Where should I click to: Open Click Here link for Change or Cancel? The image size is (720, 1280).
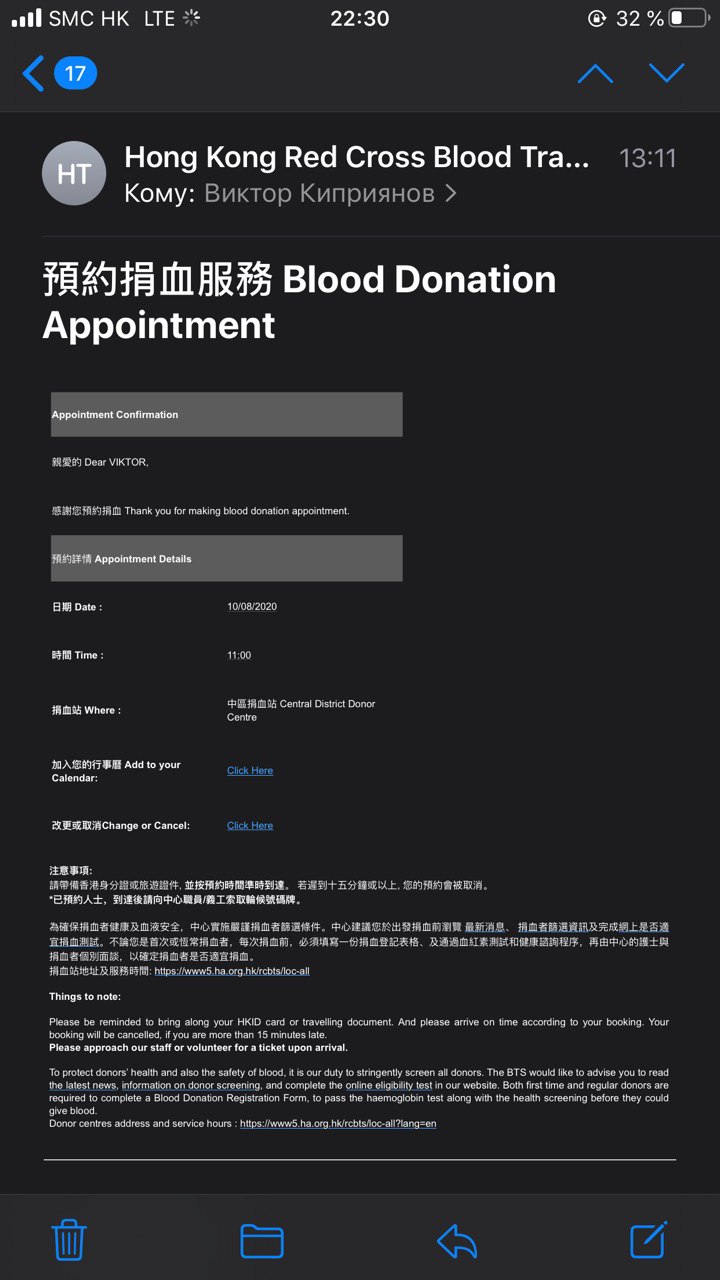pos(250,826)
